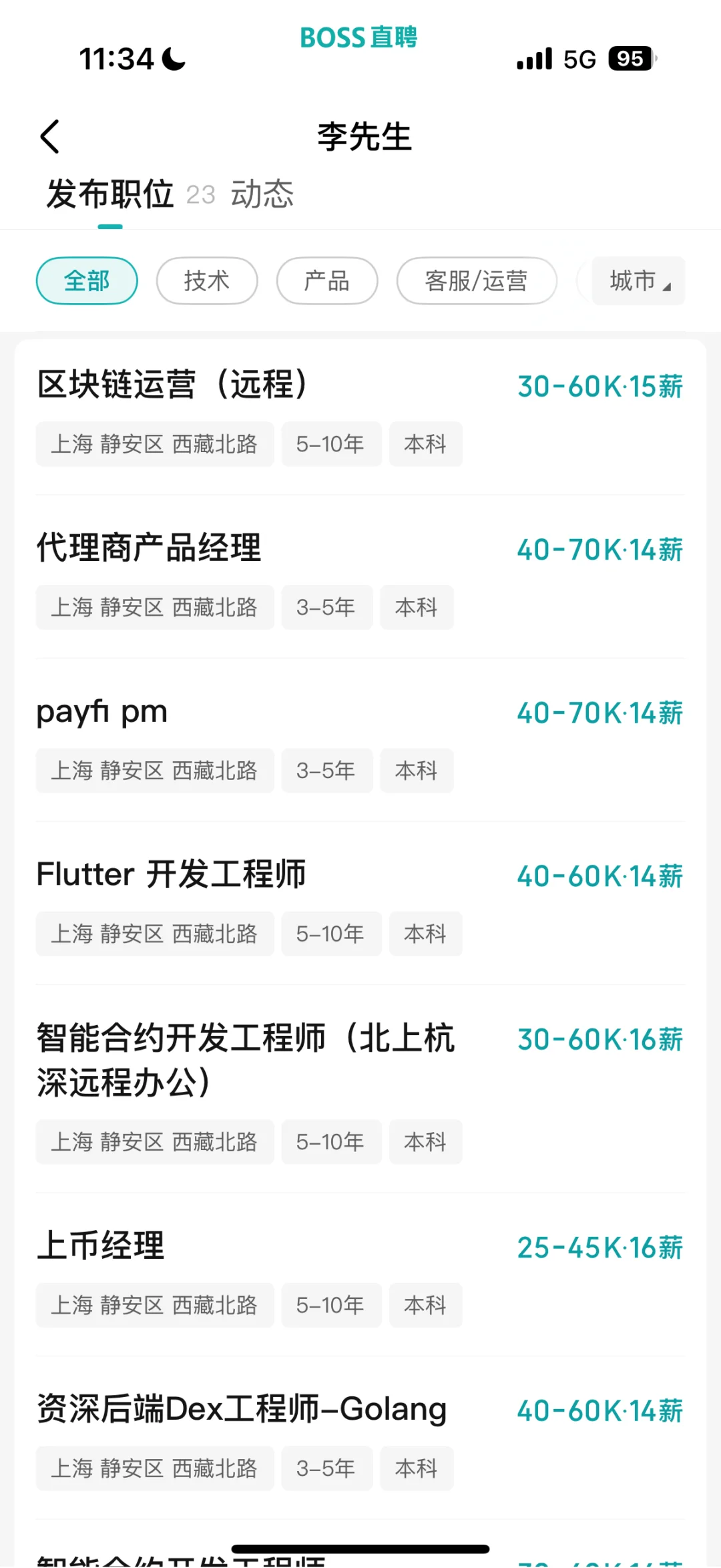This screenshot has height=1568, width=721.
Task: Filter positions by 客服/运营
Action: coord(477,281)
